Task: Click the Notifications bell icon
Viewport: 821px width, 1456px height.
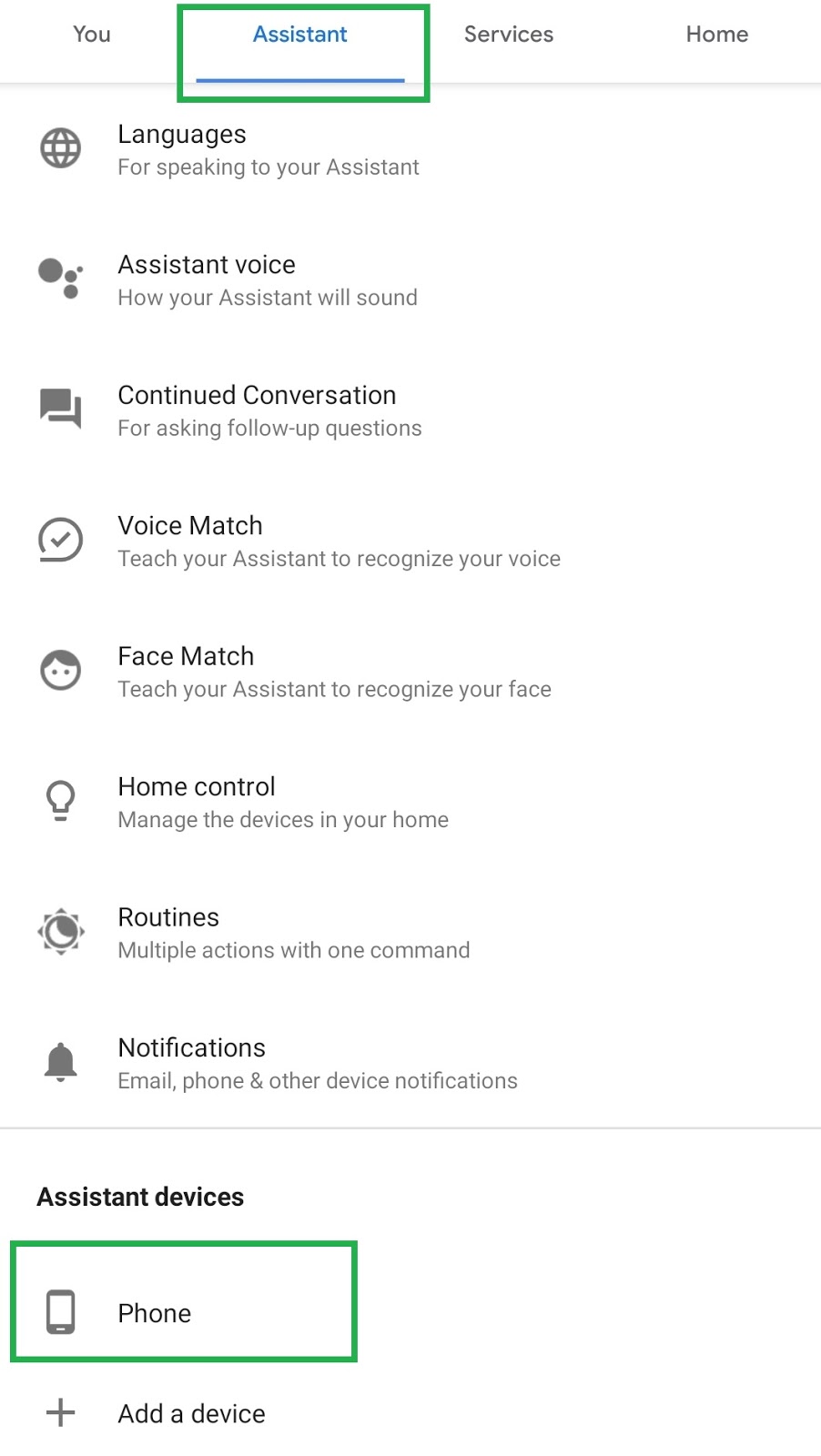Action: pos(60,1061)
